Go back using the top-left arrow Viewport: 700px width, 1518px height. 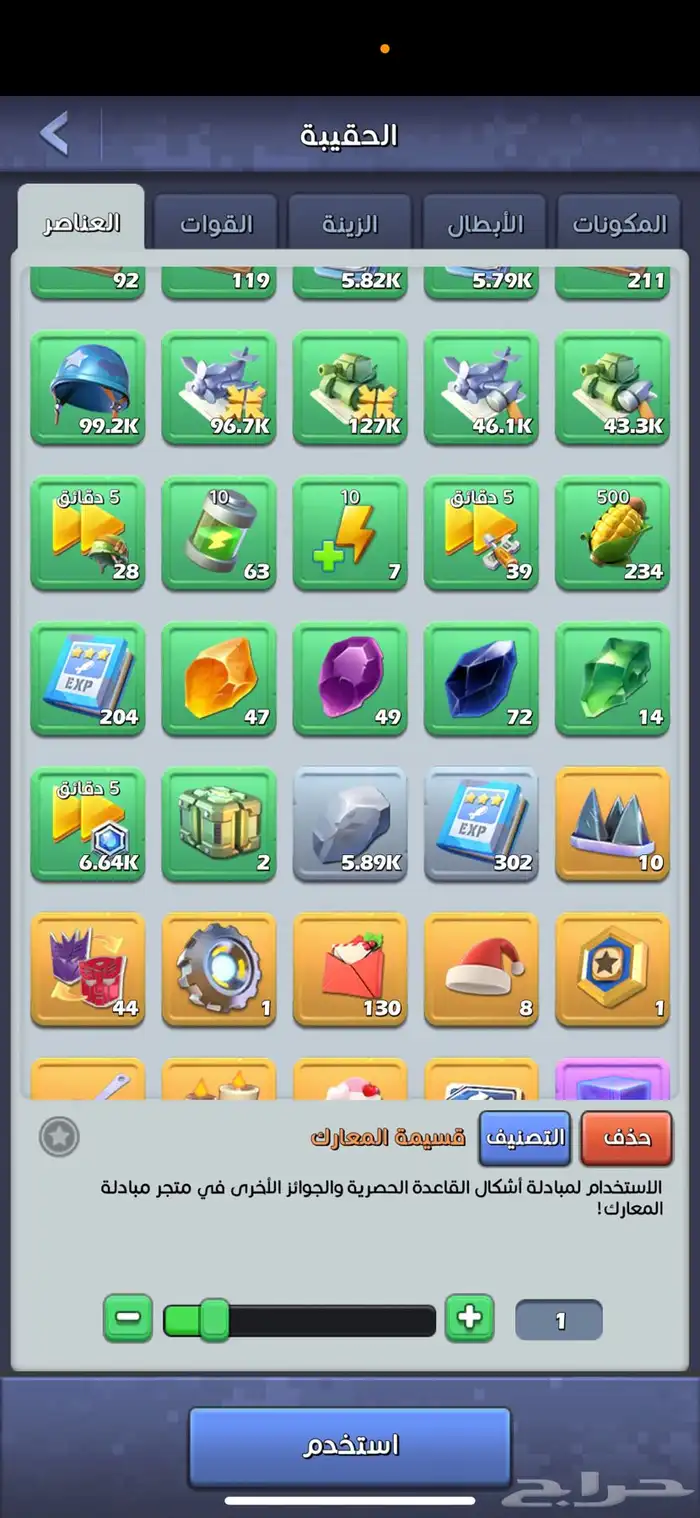coord(54,134)
